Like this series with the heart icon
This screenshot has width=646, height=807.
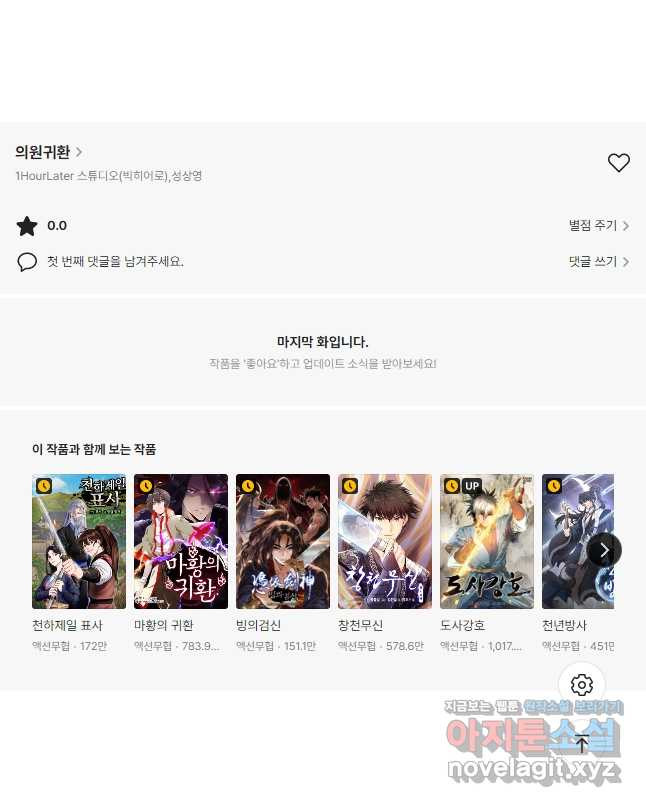tap(619, 163)
